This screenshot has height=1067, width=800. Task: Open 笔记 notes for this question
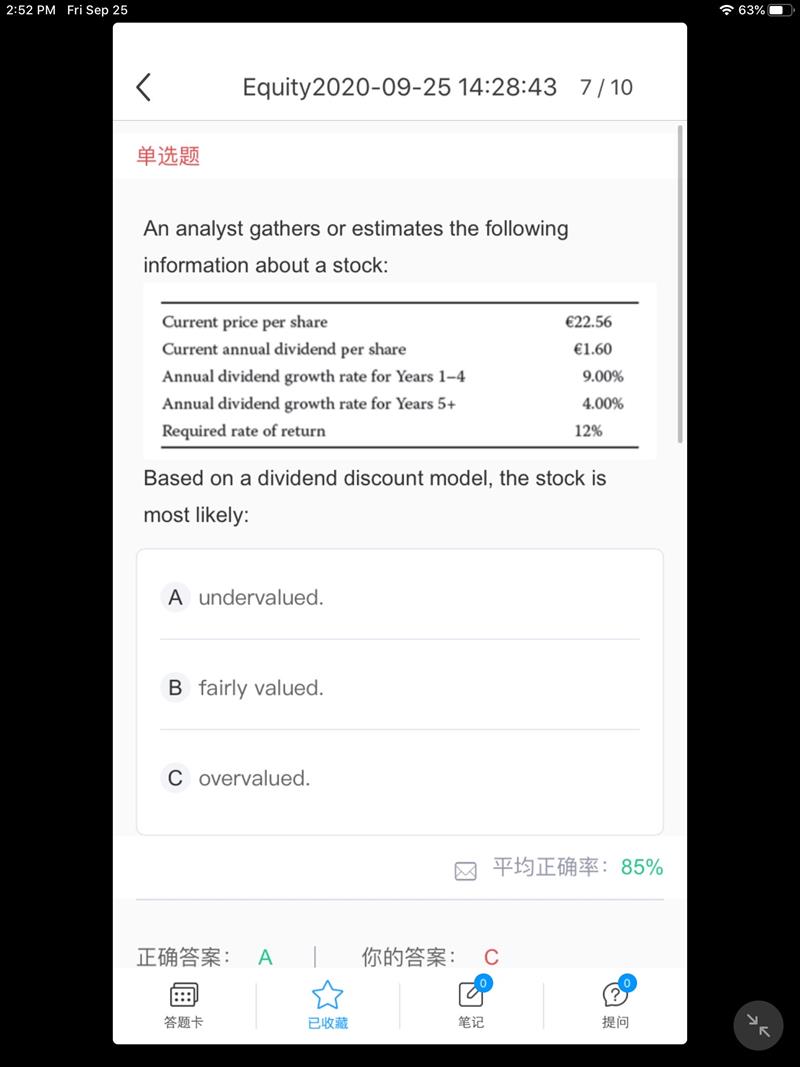pyautogui.click(x=471, y=1005)
